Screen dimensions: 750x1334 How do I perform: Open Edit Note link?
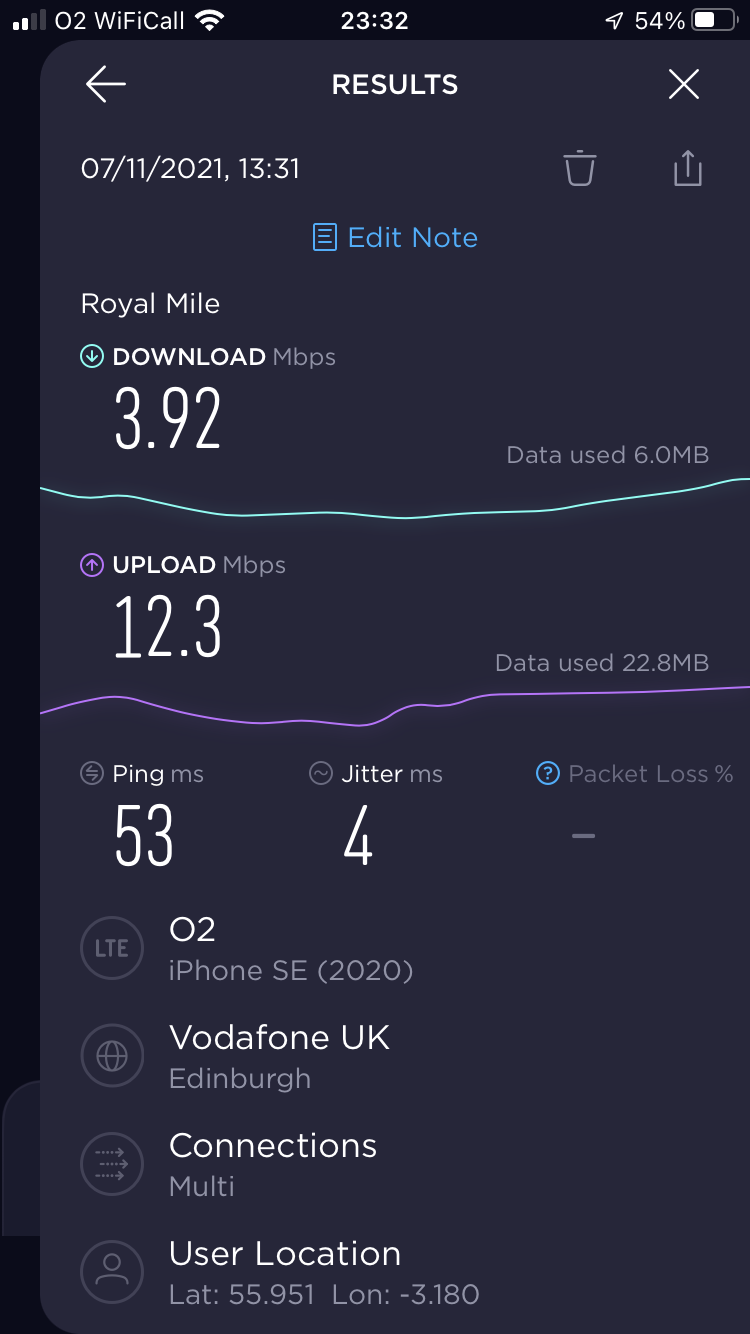coord(395,238)
